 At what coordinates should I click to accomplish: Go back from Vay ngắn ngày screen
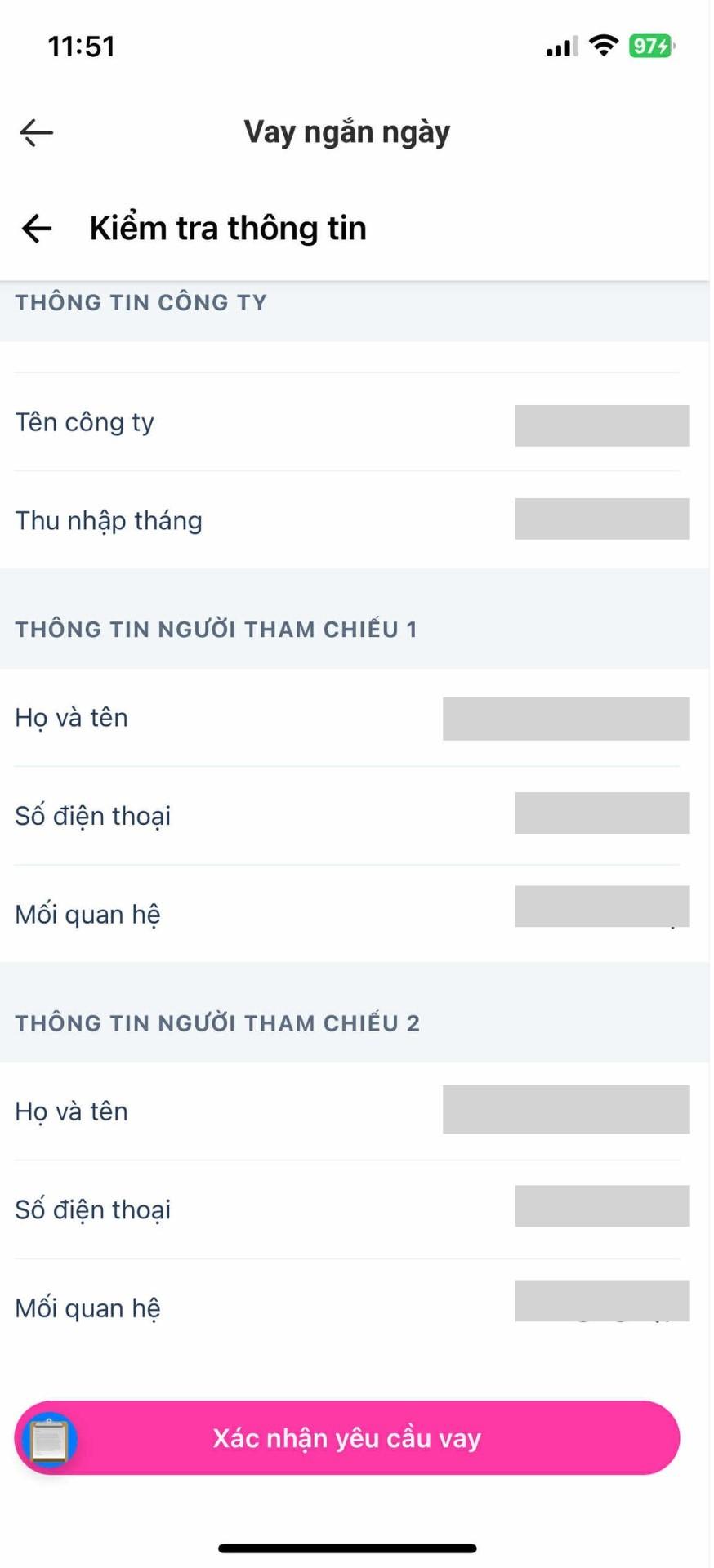(37, 132)
